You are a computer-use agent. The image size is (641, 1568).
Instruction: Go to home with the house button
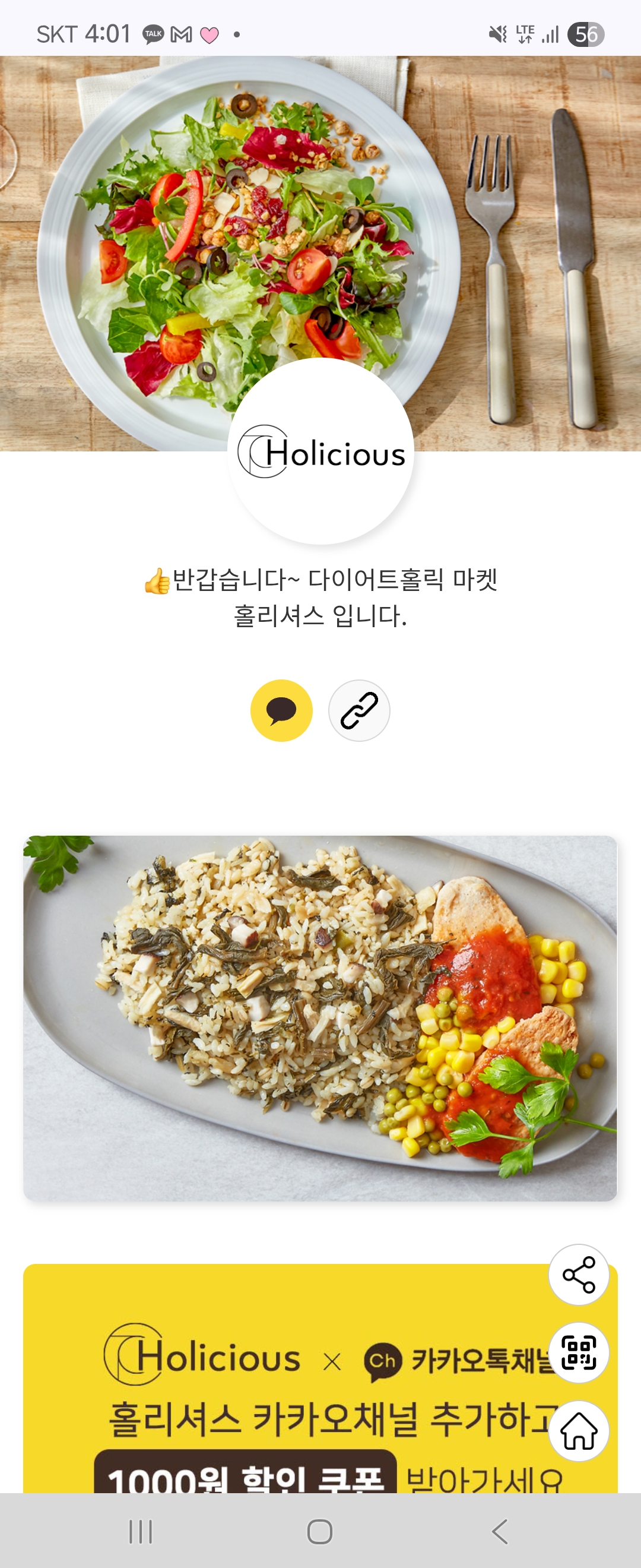(x=578, y=1431)
